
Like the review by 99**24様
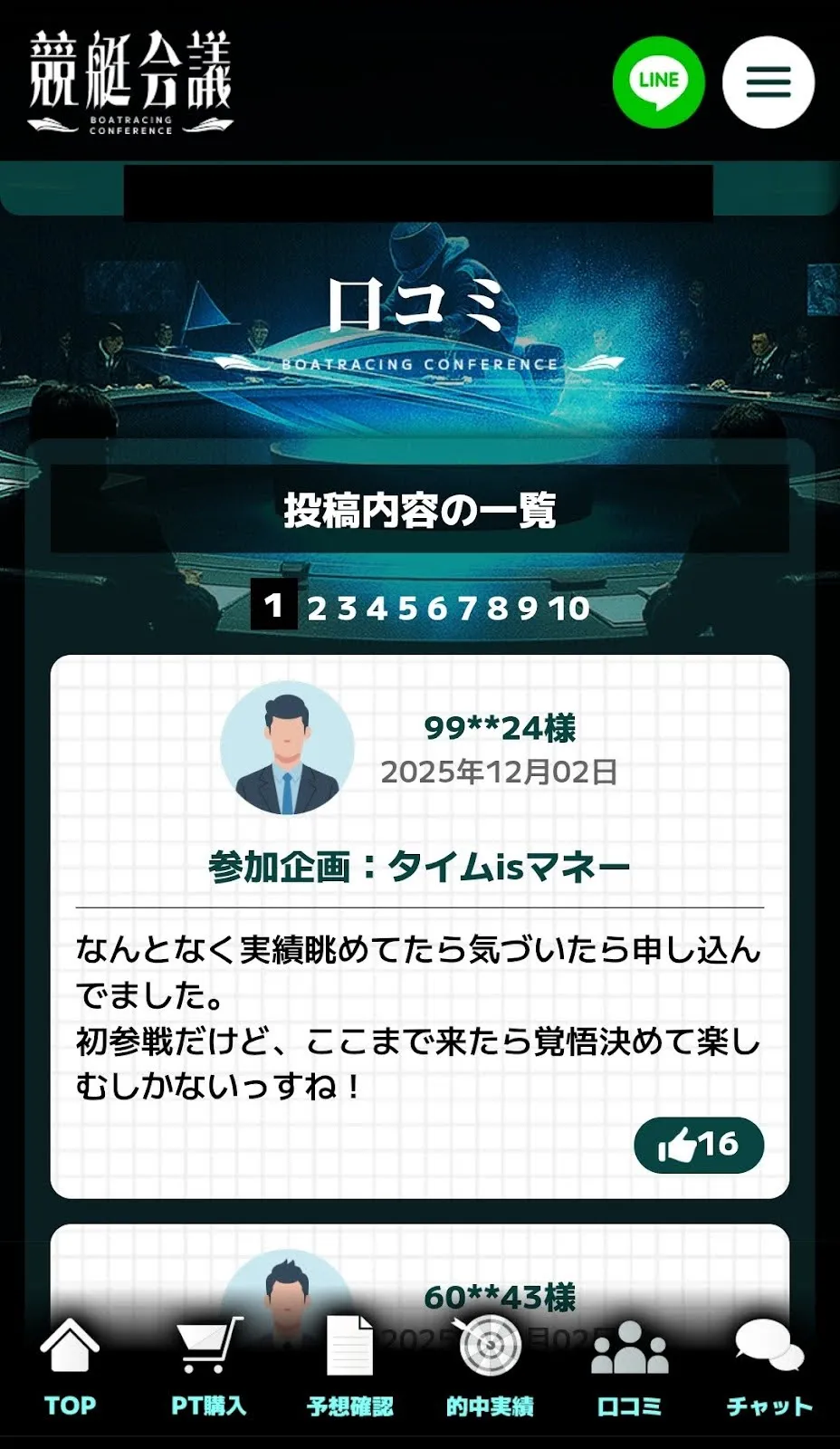click(x=698, y=1145)
